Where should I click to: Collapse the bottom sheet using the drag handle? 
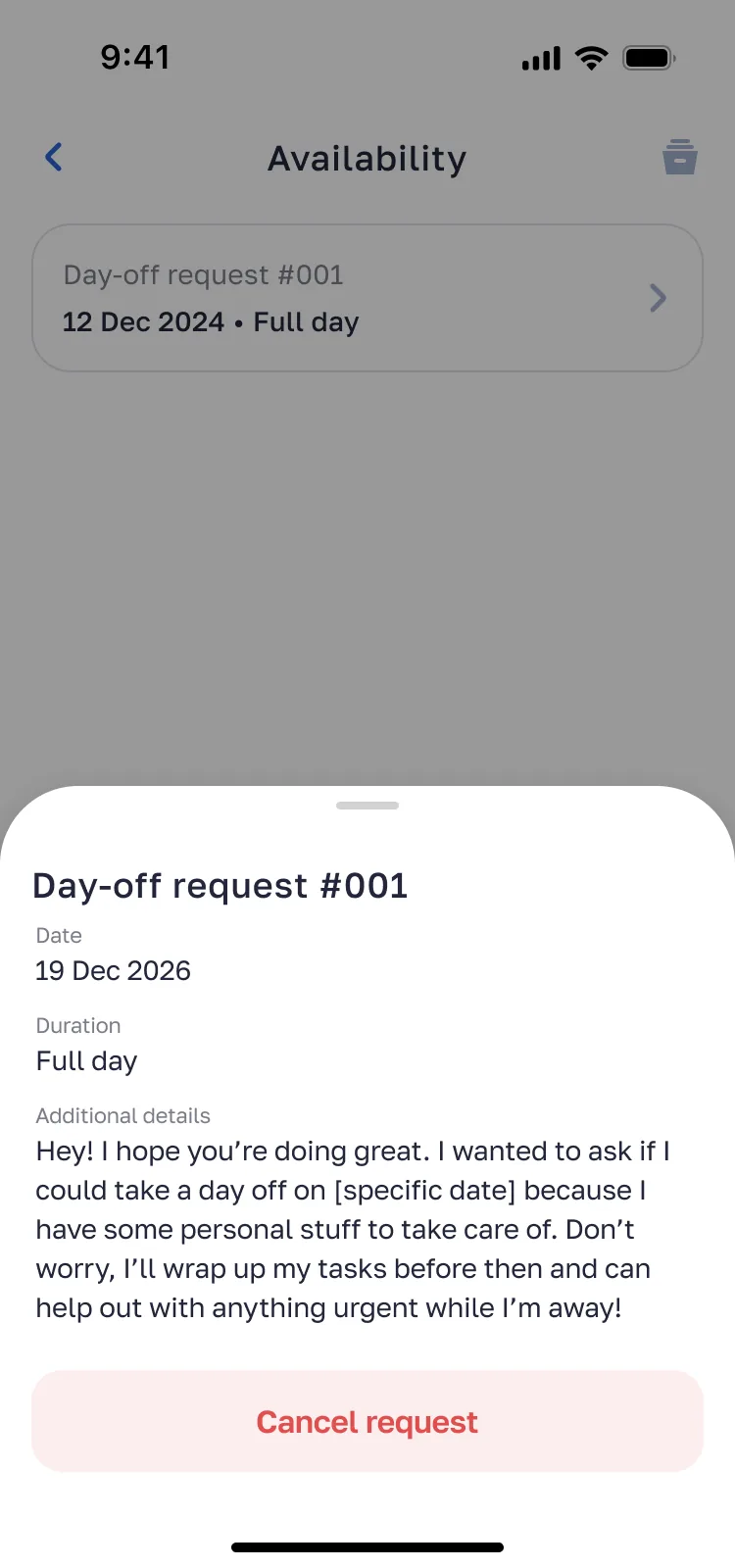click(x=367, y=805)
